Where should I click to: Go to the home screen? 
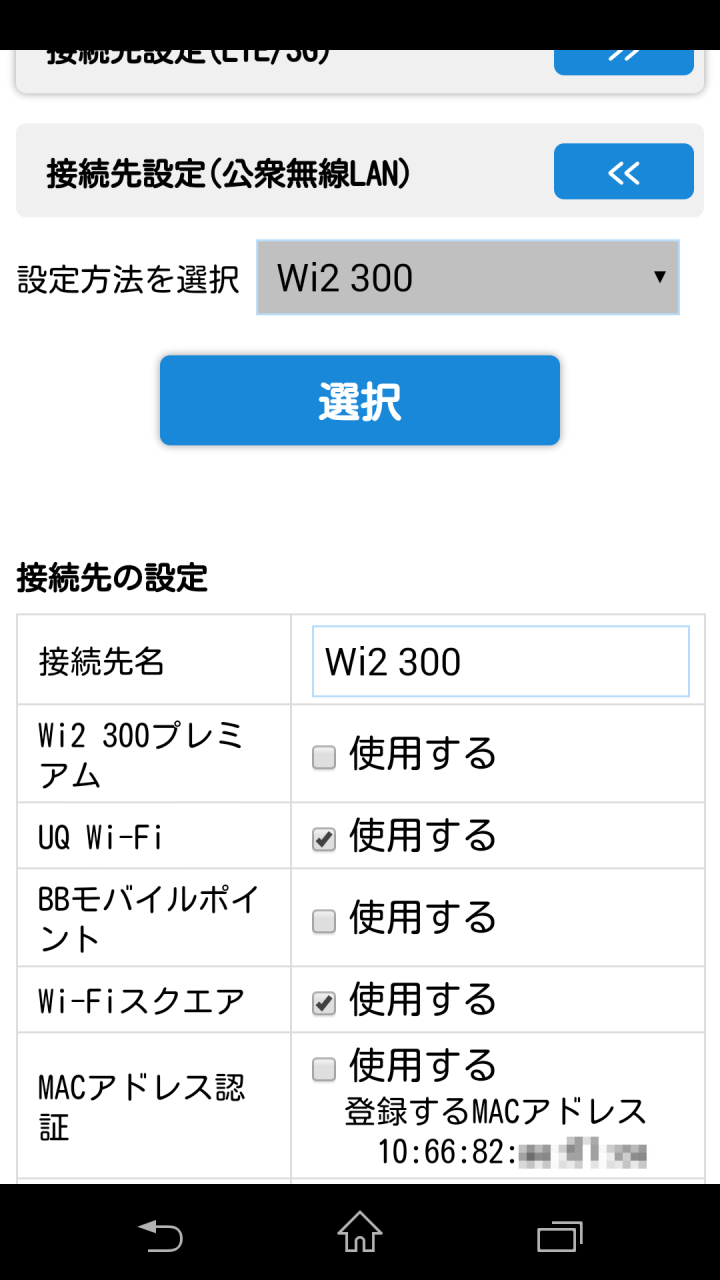360,1233
